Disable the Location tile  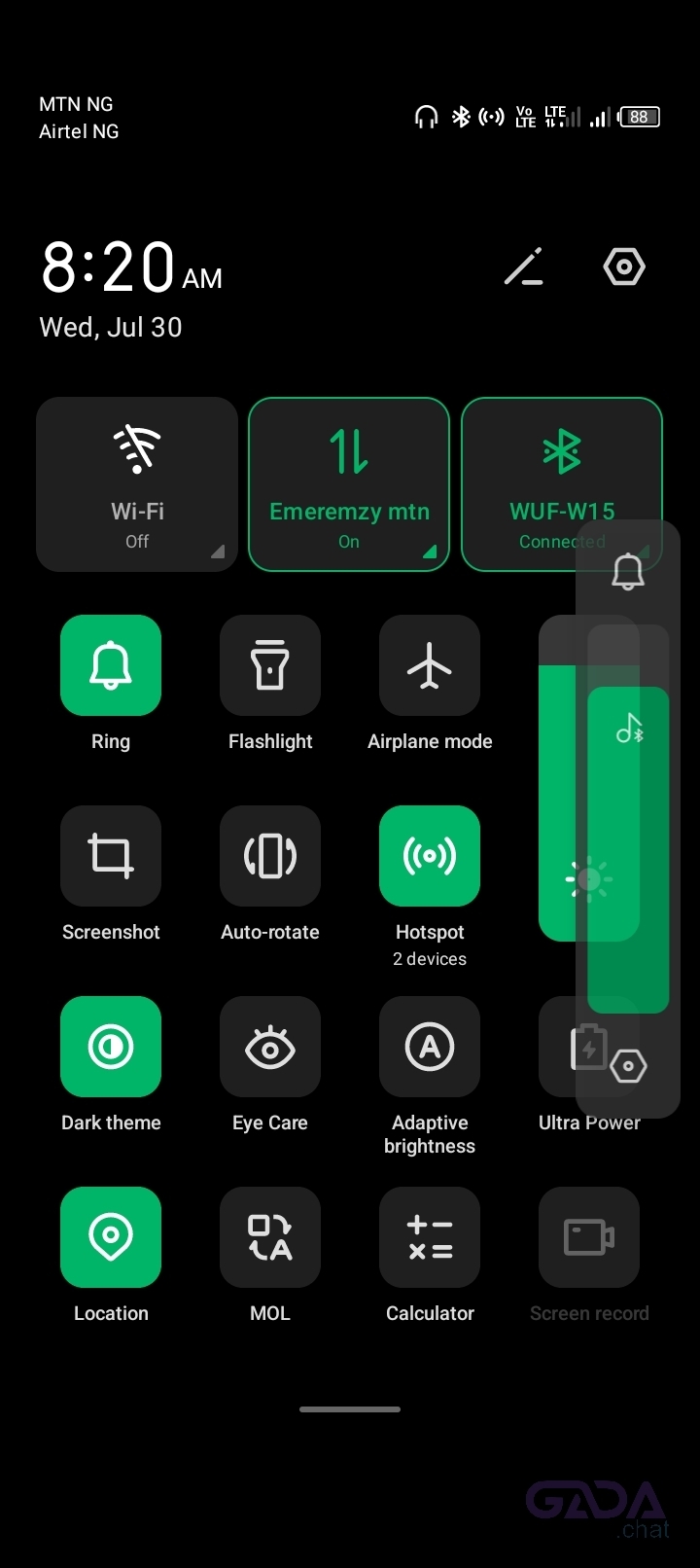tap(111, 1237)
